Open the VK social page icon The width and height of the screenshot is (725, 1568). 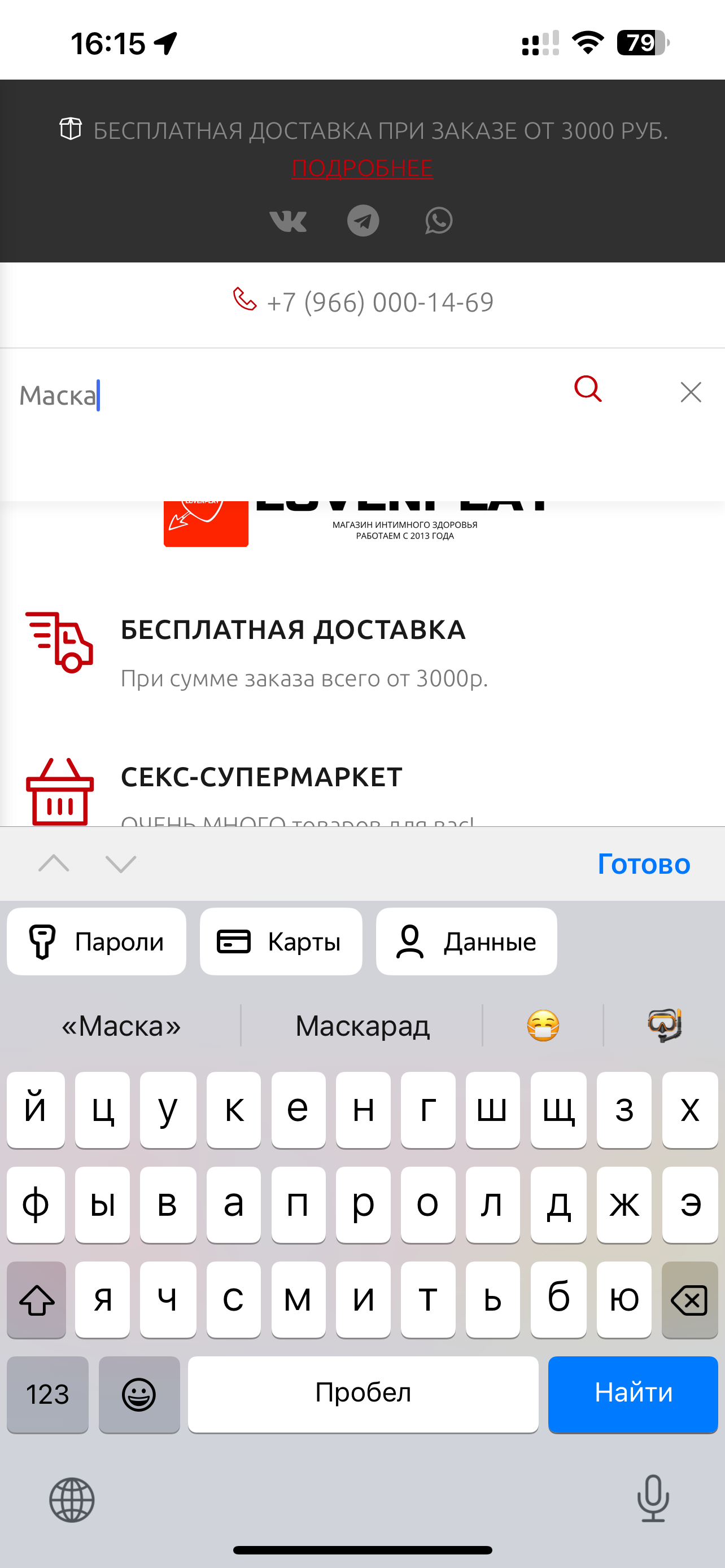[x=288, y=220]
